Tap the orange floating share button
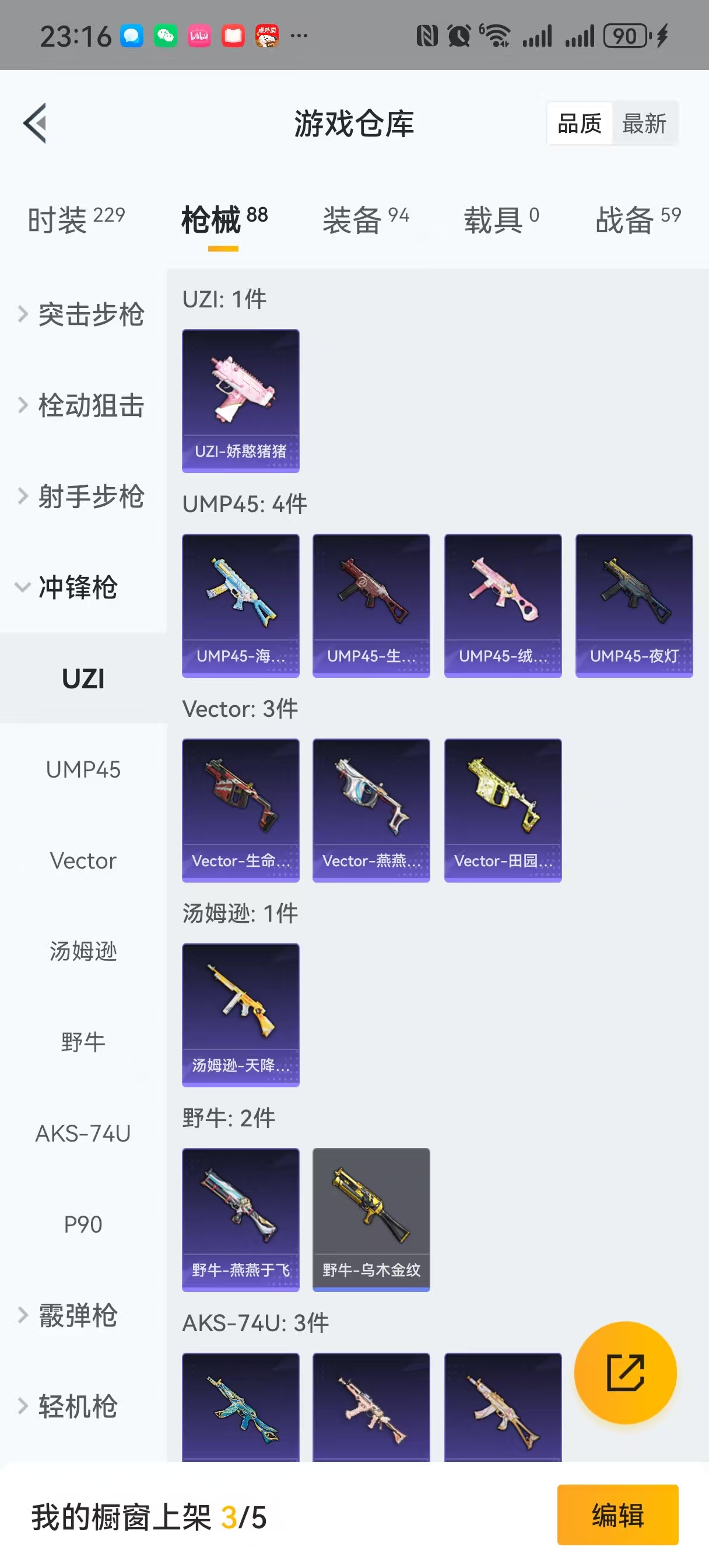This screenshot has height=1568, width=709. [x=625, y=1373]
